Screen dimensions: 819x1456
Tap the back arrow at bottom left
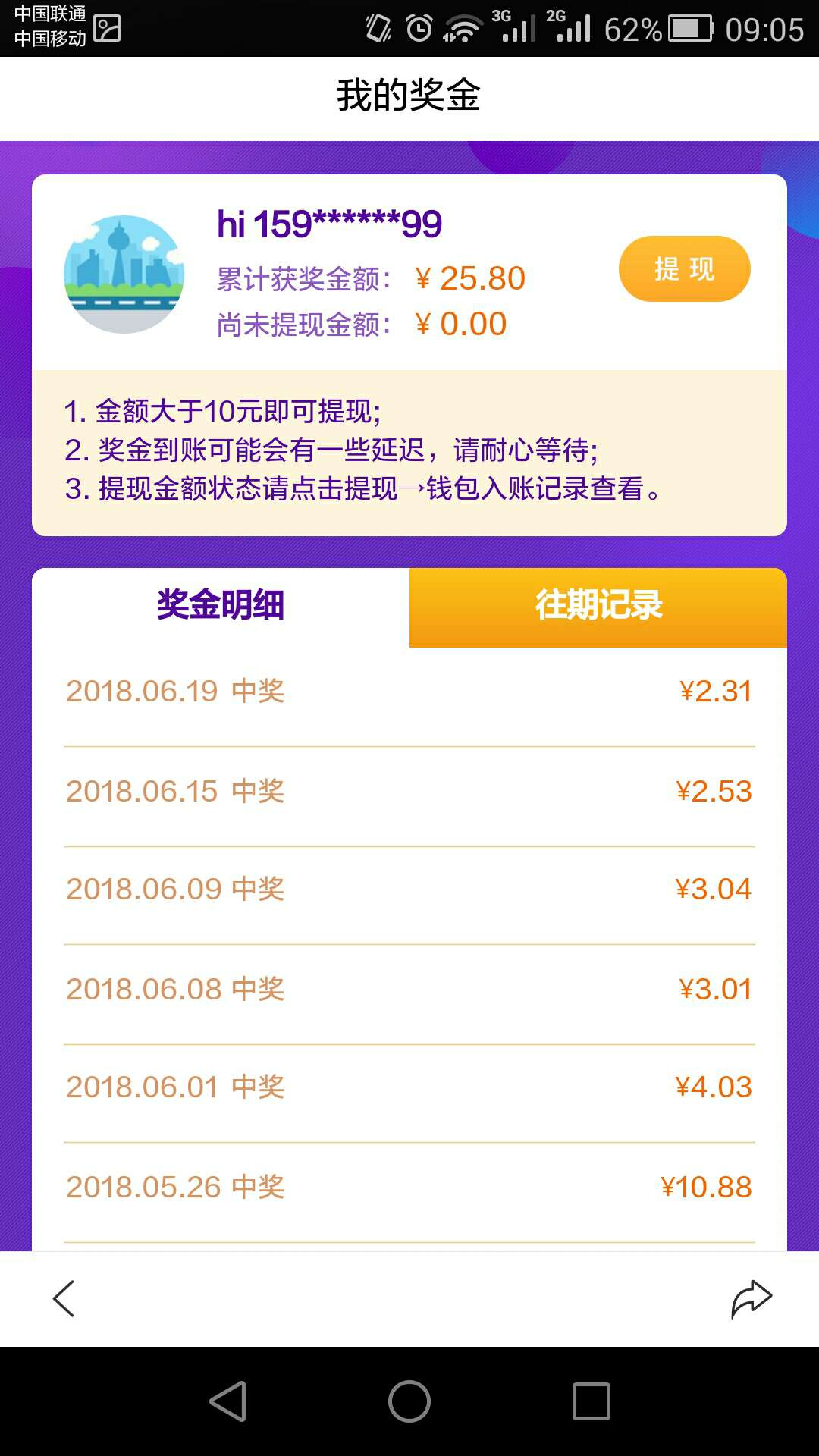coord(64,1298)
